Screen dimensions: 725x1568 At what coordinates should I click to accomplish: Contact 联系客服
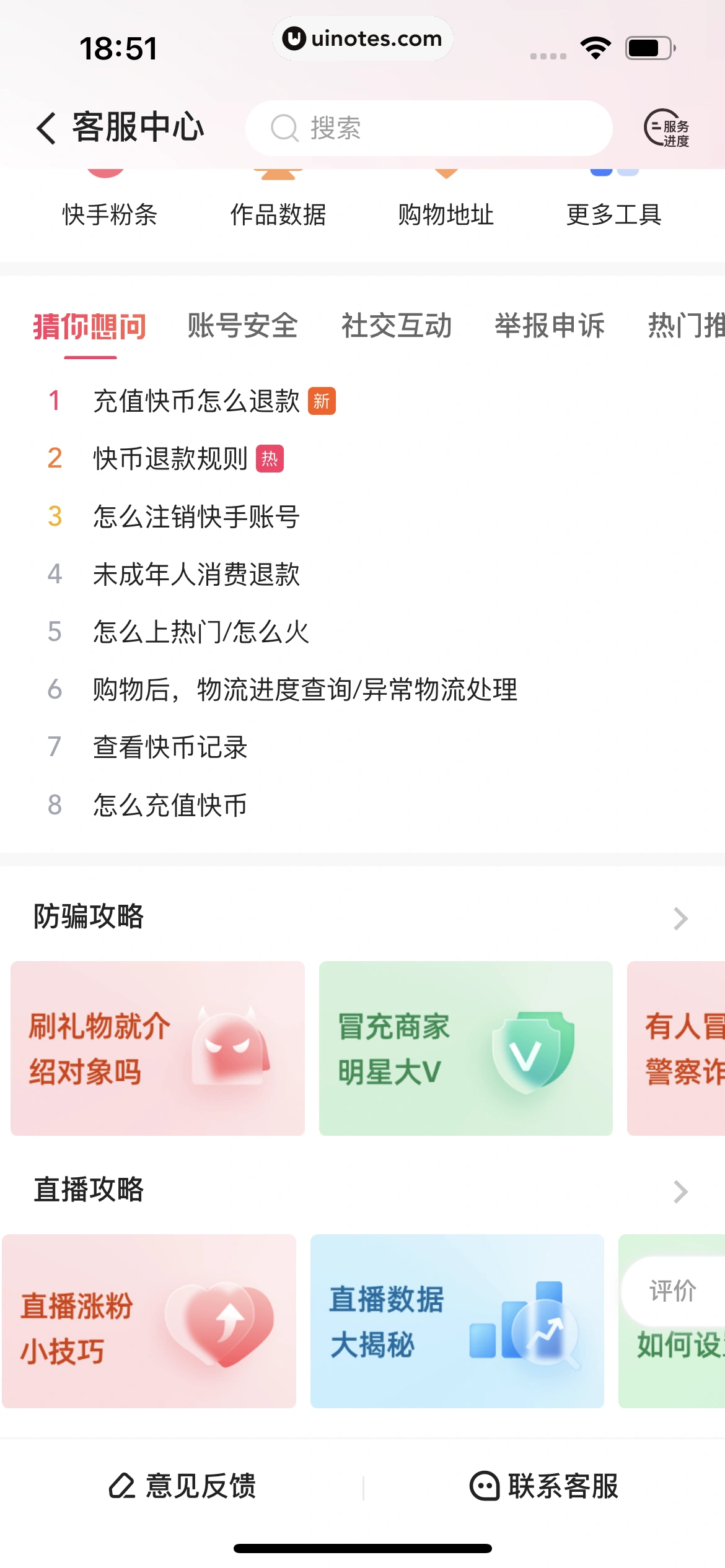(544, 1486)
